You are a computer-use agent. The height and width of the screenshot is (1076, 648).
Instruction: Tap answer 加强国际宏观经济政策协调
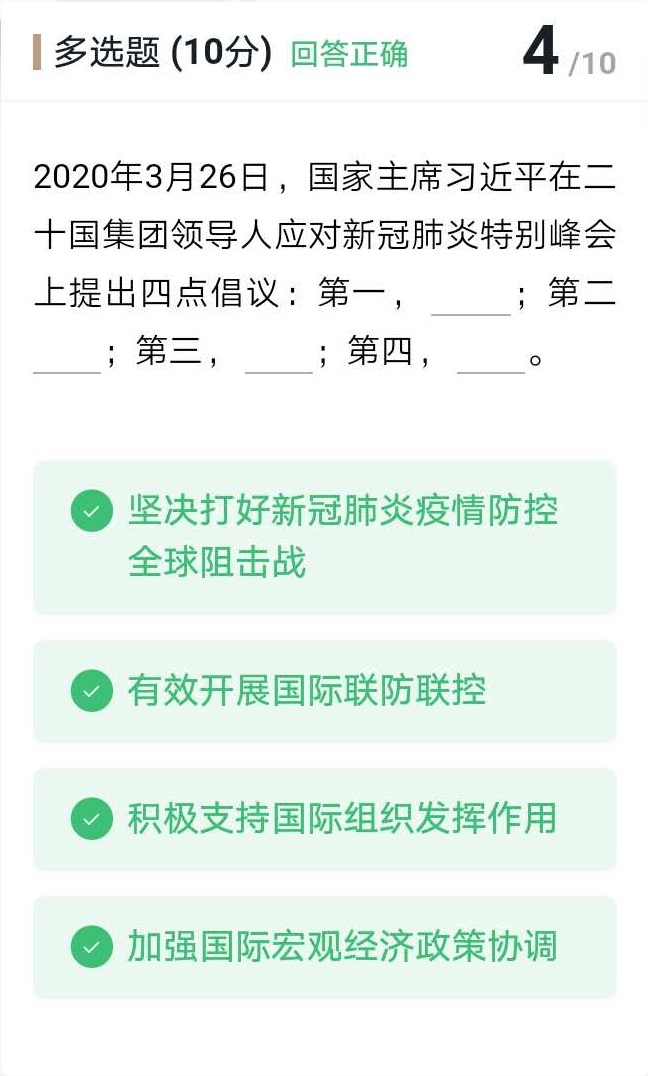point(324,947)
